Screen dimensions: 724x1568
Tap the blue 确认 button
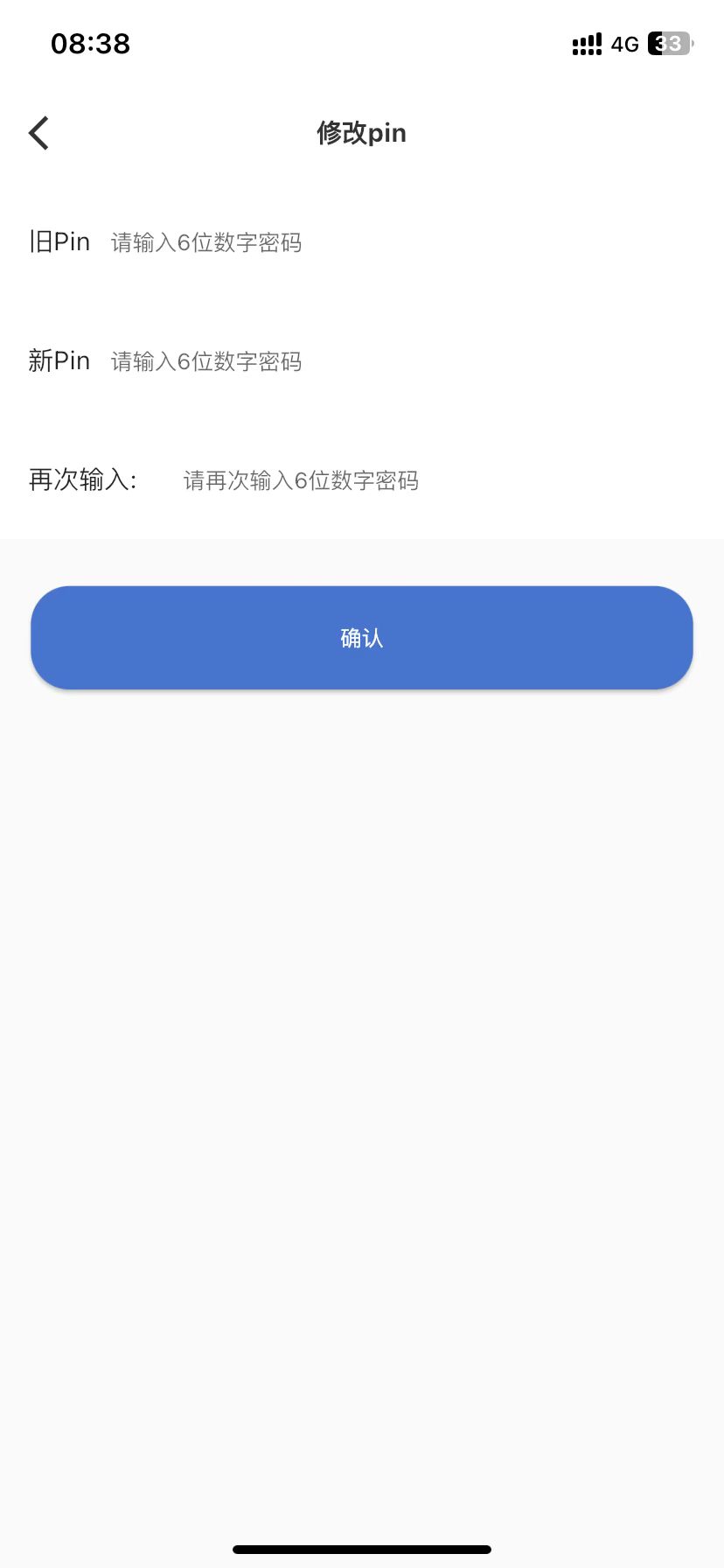pyautogui.click(x=362, y=638)
